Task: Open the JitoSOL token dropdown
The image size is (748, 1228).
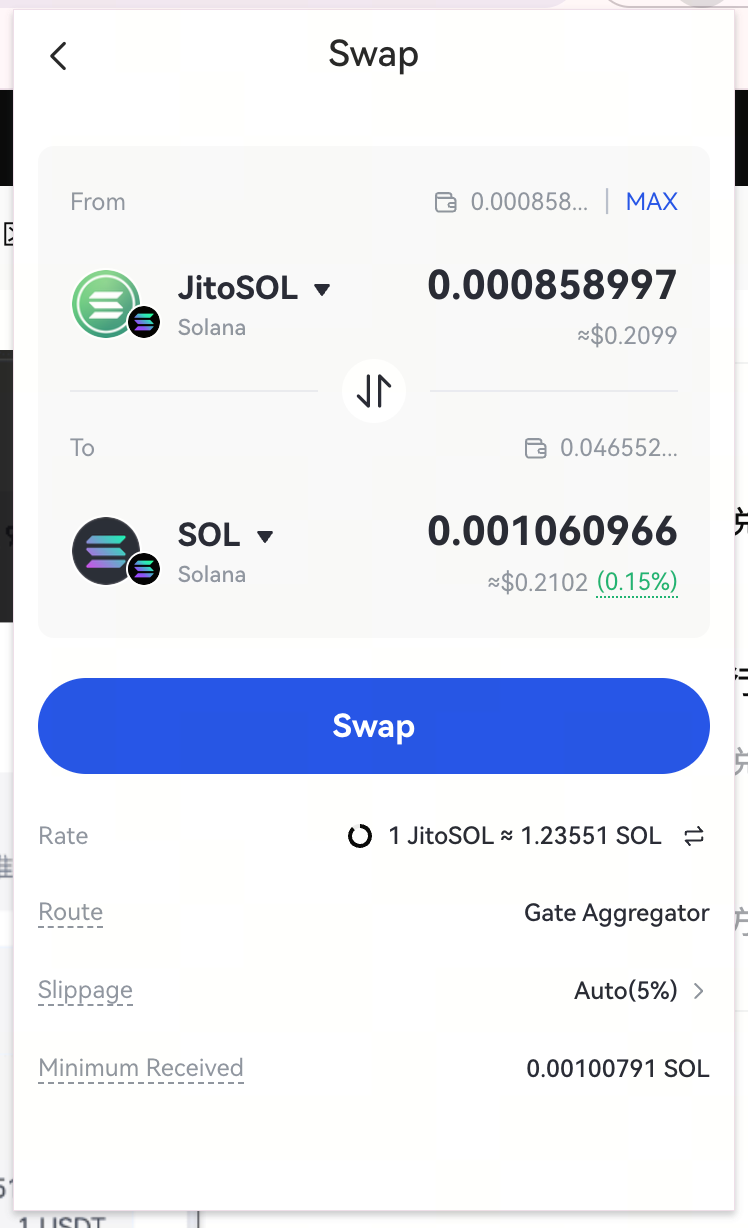Action: pos(254,289)
